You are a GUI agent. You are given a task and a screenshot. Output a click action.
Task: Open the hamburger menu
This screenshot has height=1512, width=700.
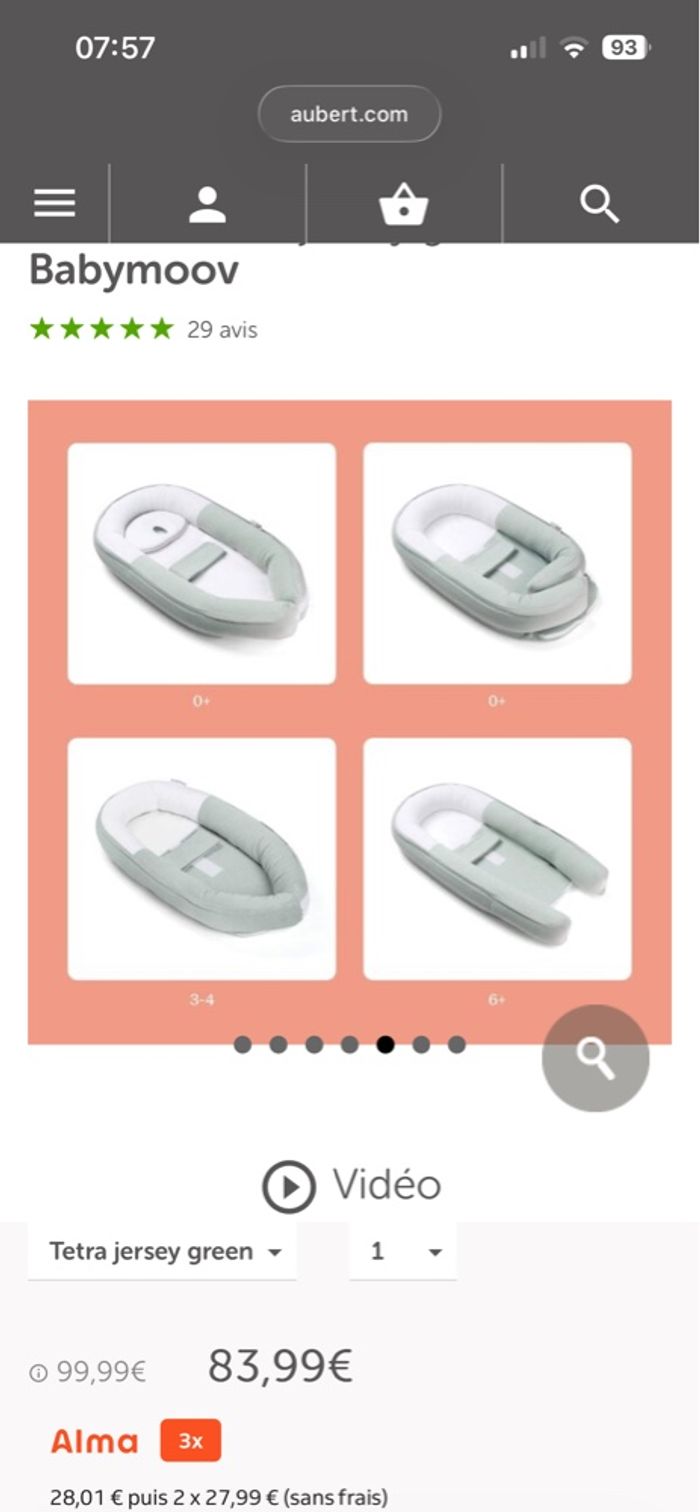pyautogui.click(x=55, y=204)
